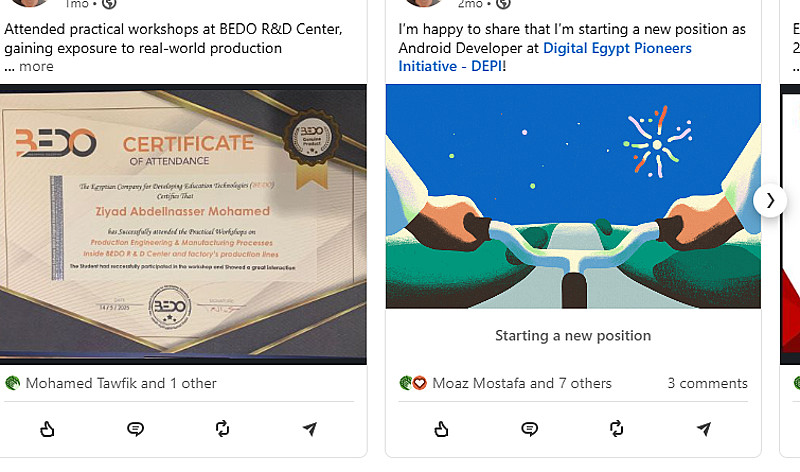This screenshot has height=472, width=800.
Task: Repost the Android Developer new position post
Action: tap(616, 429)
